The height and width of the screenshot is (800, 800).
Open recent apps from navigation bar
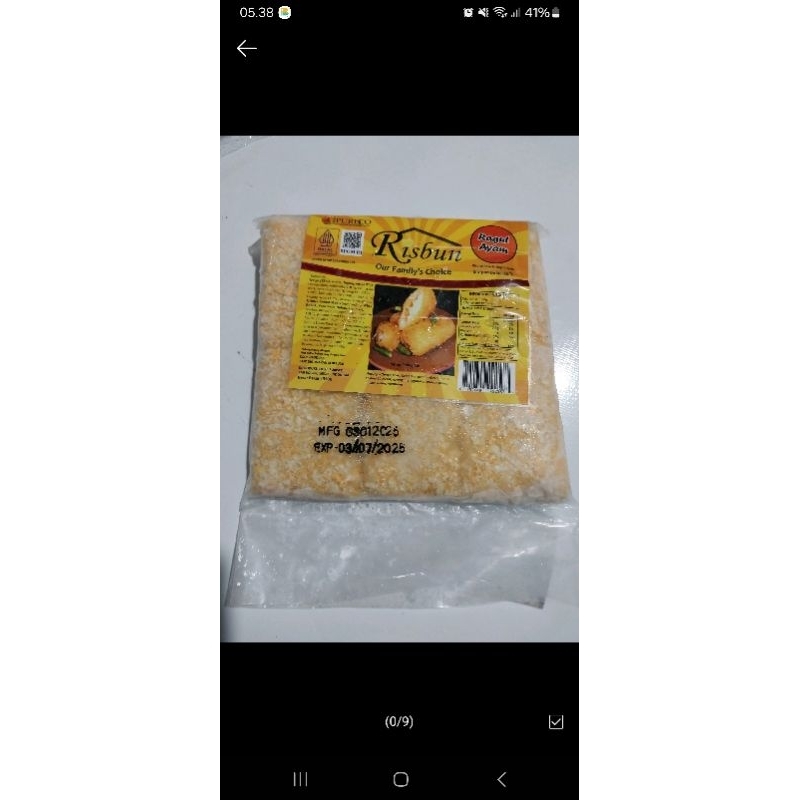click(x=300, y=779)
